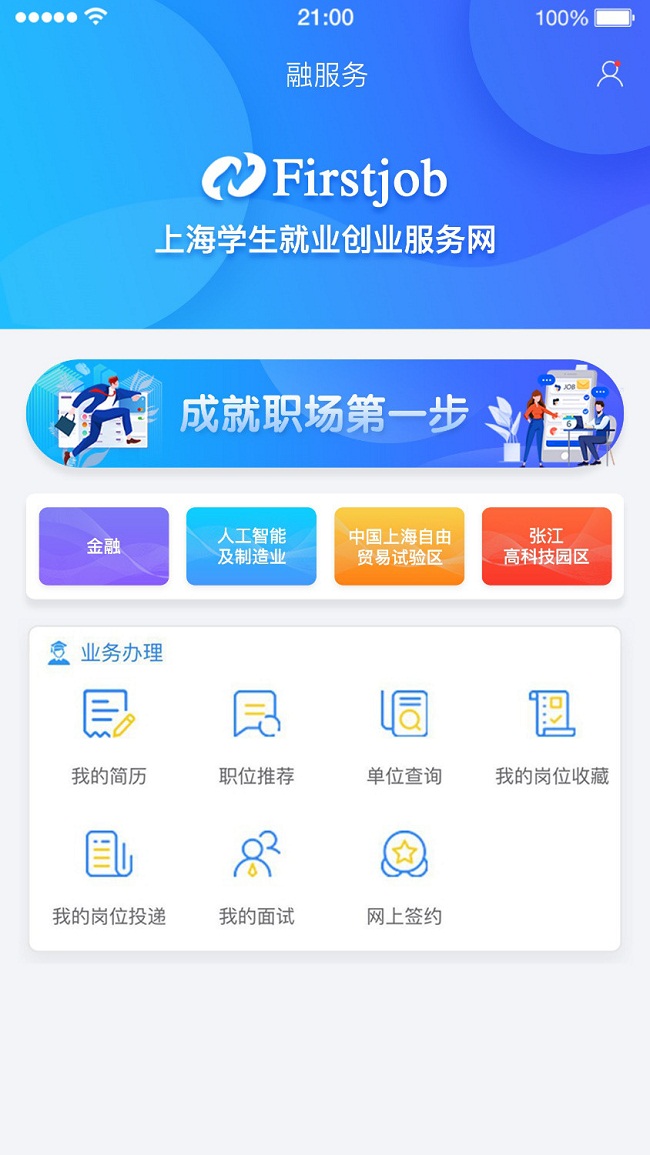650x1155 pixels.
Task: Open 我的简历
Action: (109, 735)
